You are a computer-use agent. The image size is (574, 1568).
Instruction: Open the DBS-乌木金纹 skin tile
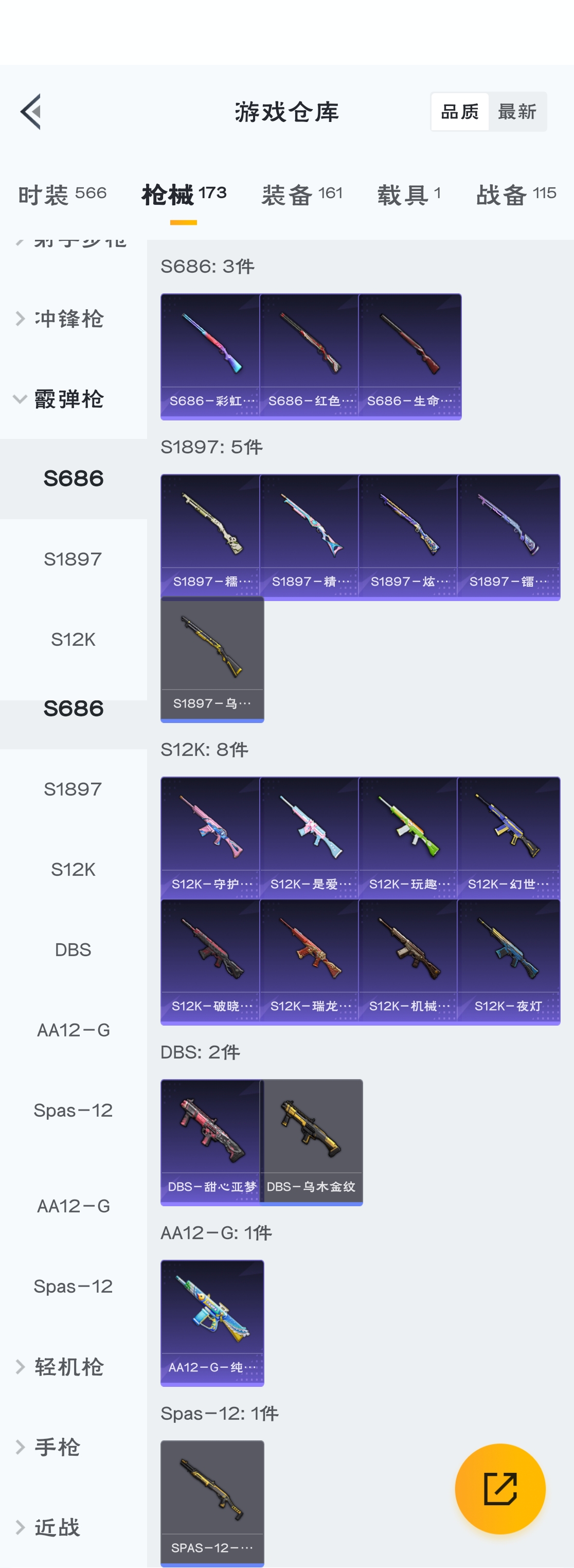click(312, 1142)
